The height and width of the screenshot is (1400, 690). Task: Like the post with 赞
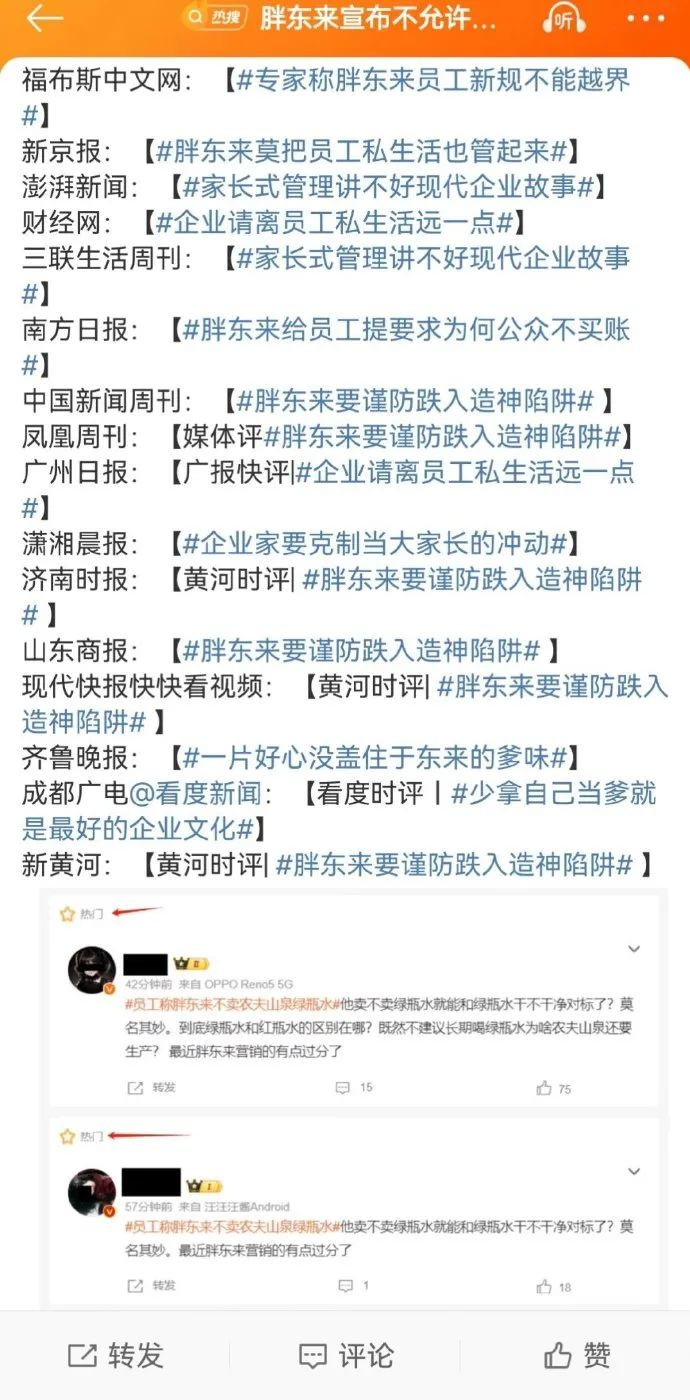[x=577, y=1356]
